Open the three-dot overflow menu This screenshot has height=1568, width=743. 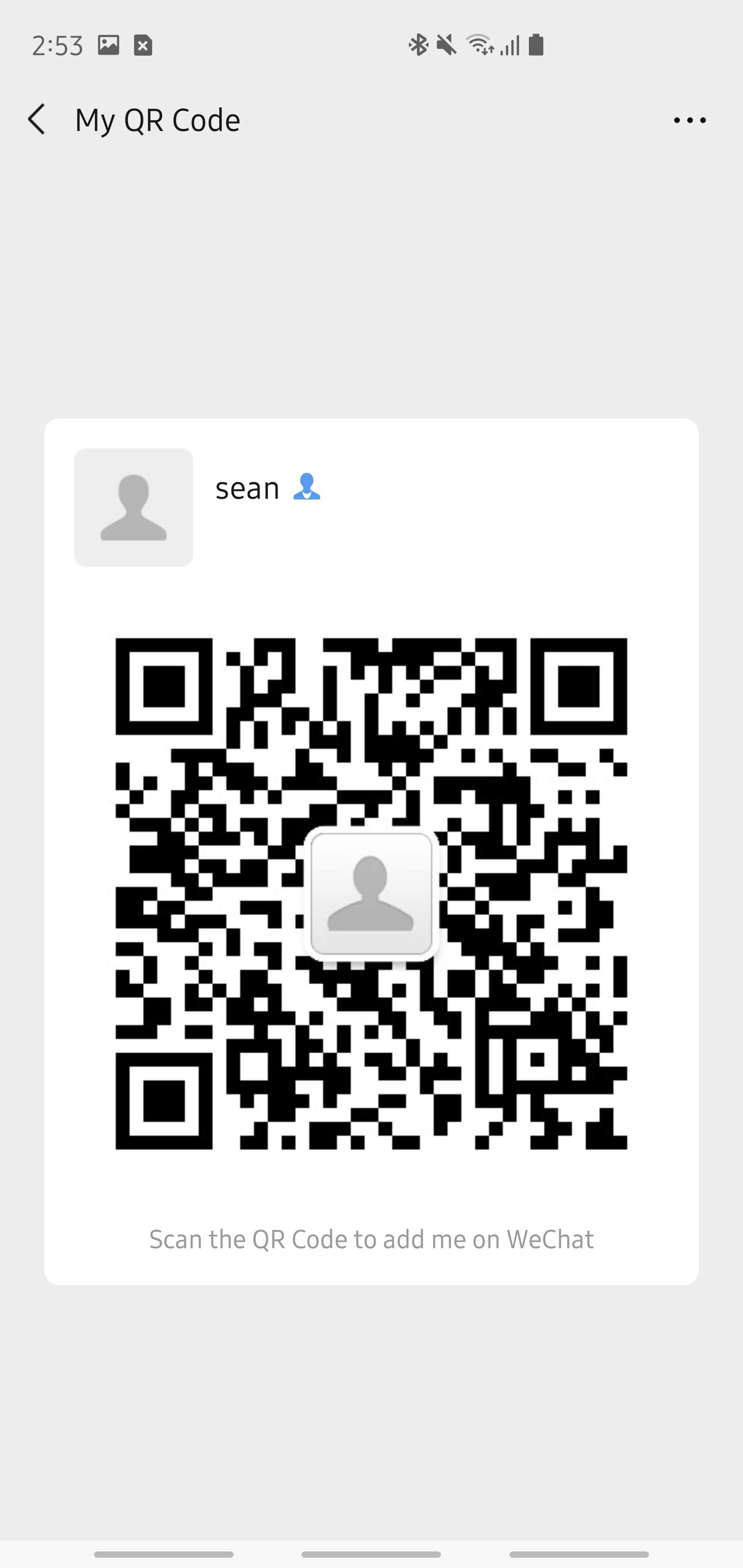tap(689, 121)
